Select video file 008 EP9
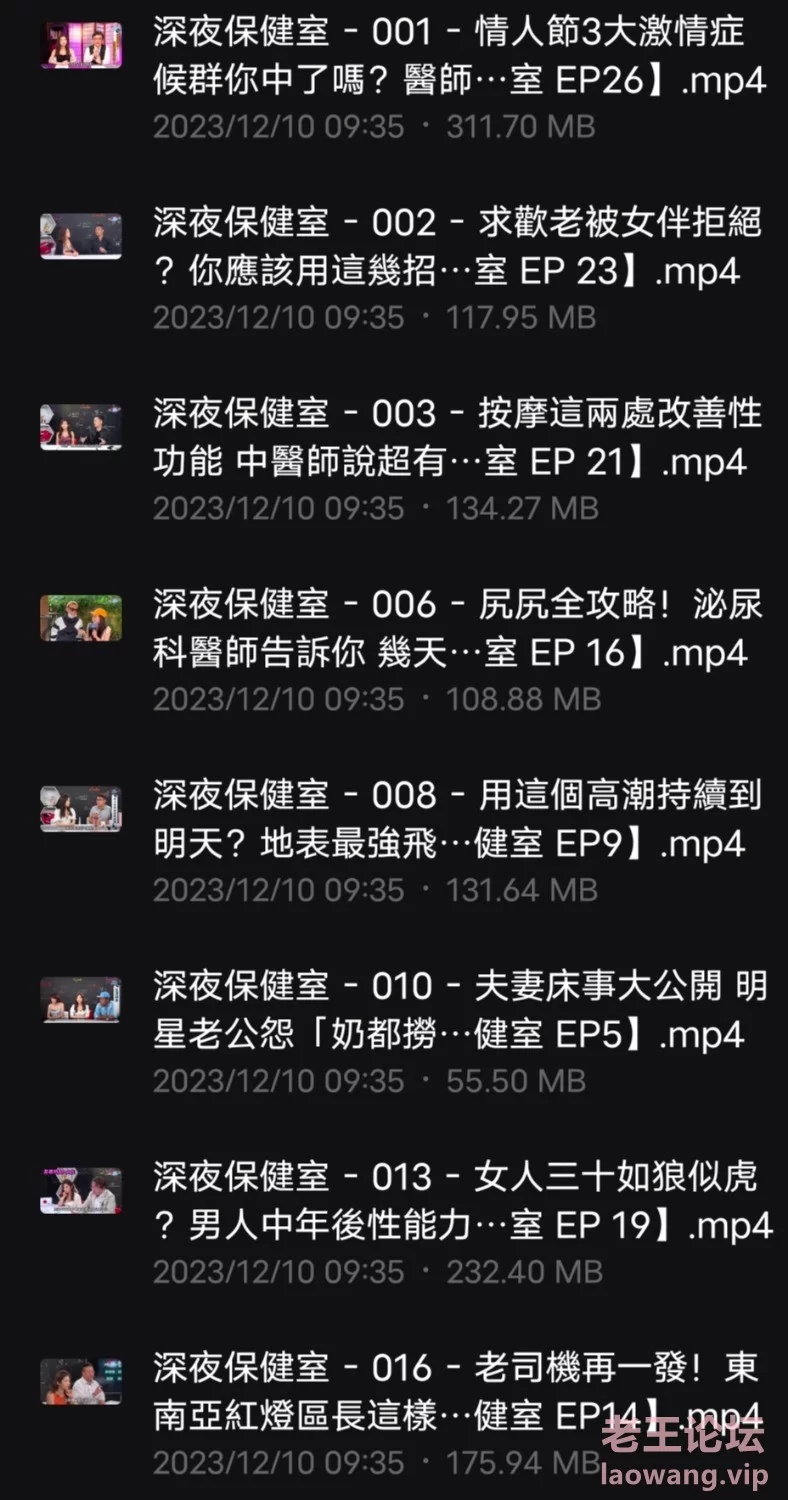This screenshot has height=1500, width=788. pos(450,820)
